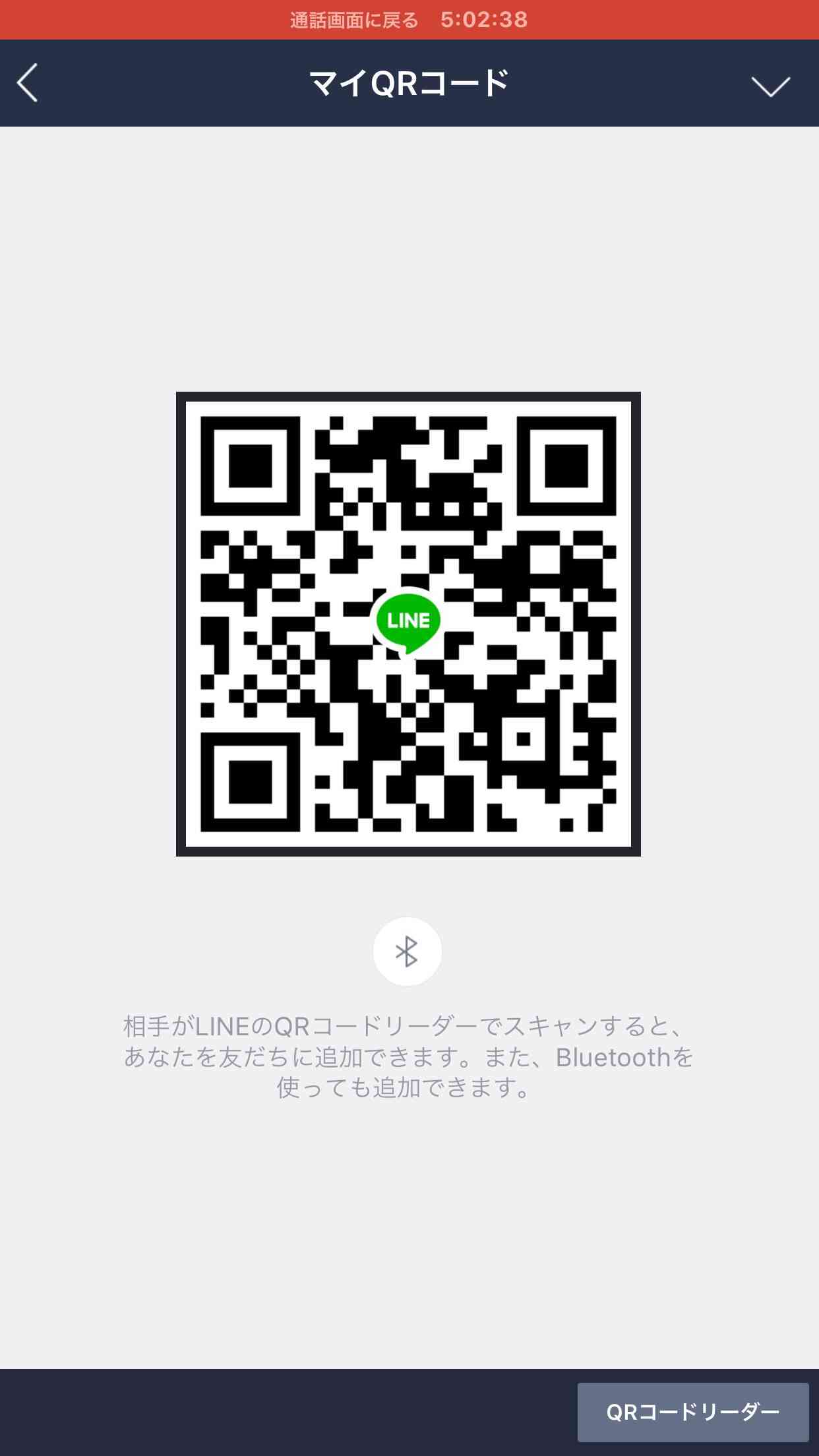The image size is (819, 1456).
Task: Return to call via the red banner
Action: coord(409,20)
